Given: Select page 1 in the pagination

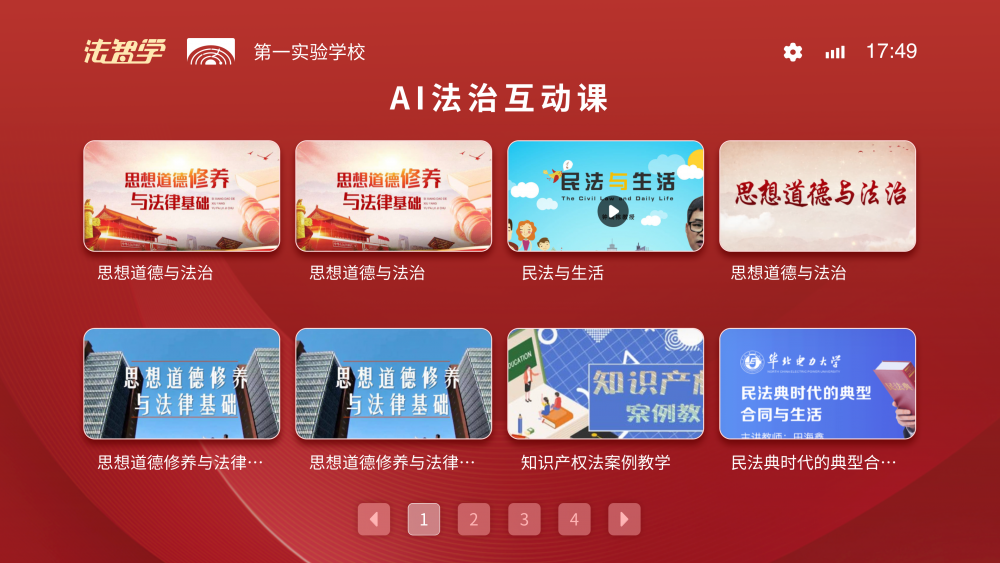Looking at the screenshot, I should [x=424, y=519].
